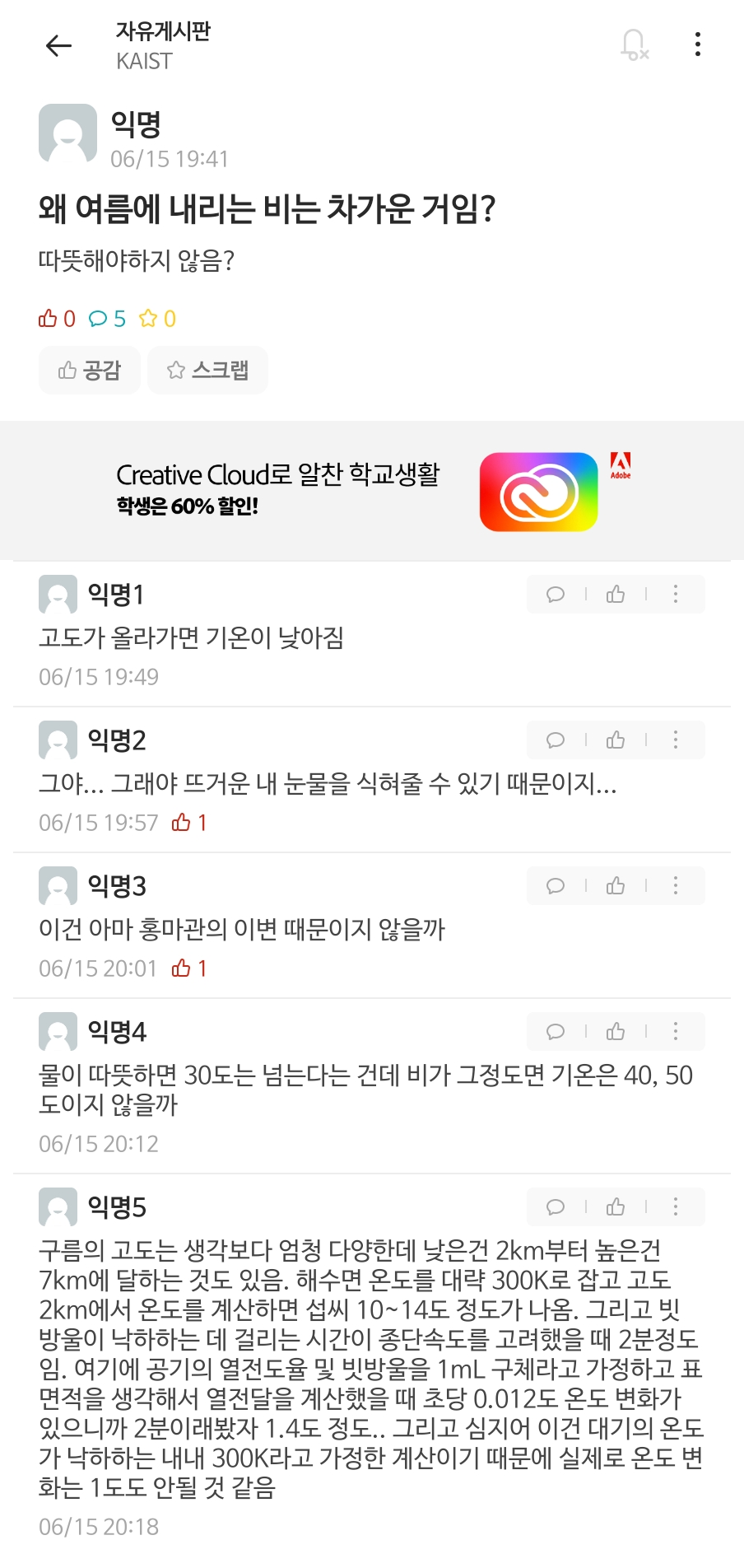Open the top-right overflow menu
The image size is (744, 1568).
[x=698, y=44]
